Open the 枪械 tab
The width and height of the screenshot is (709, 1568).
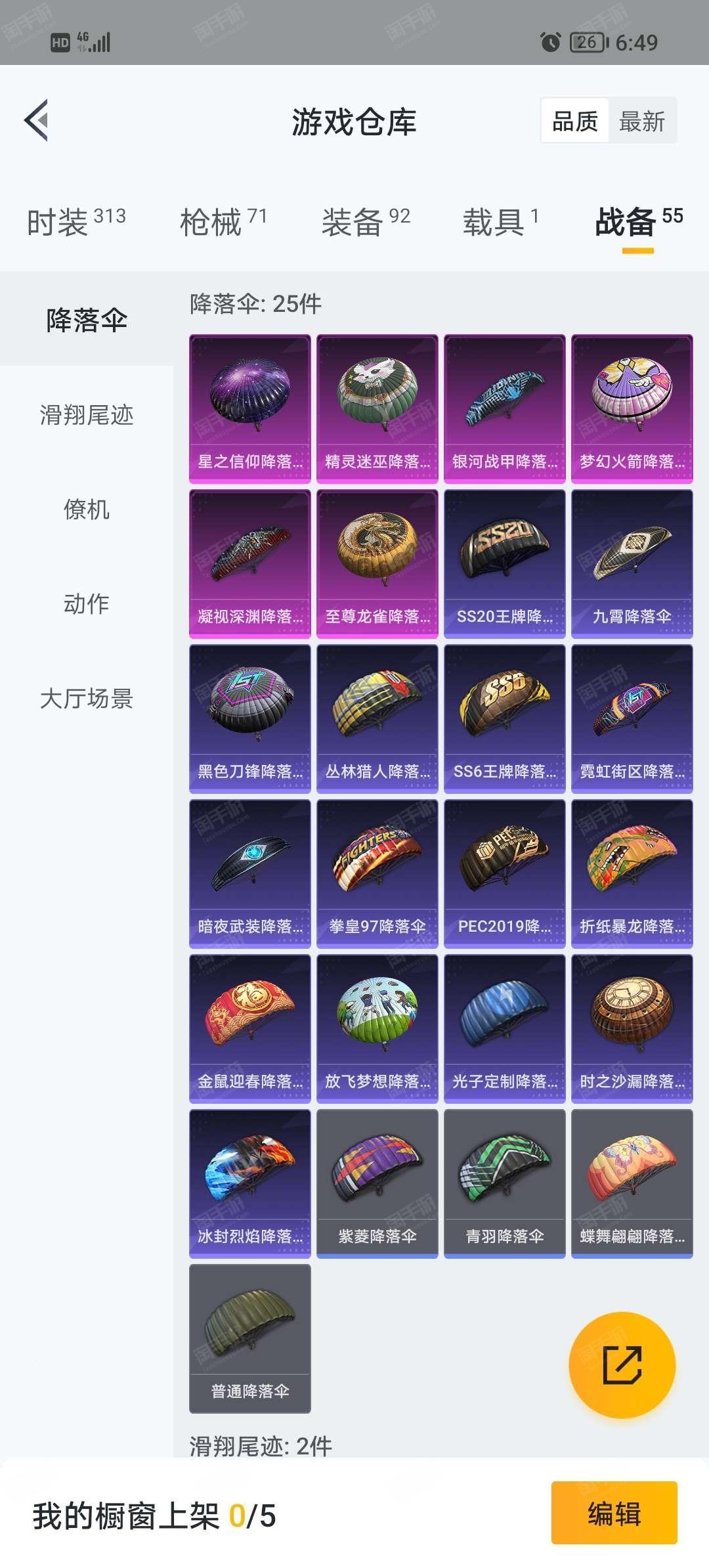[223, 221]
